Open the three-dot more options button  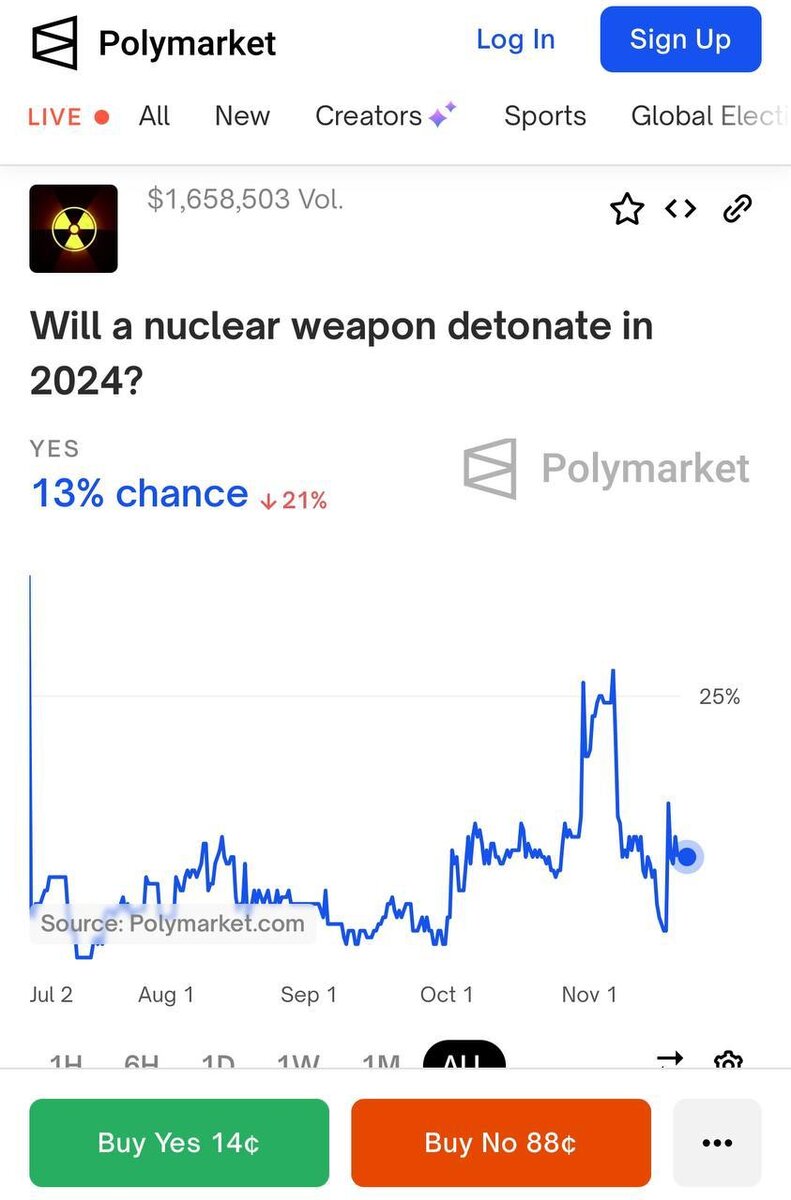pos(717,1143)
